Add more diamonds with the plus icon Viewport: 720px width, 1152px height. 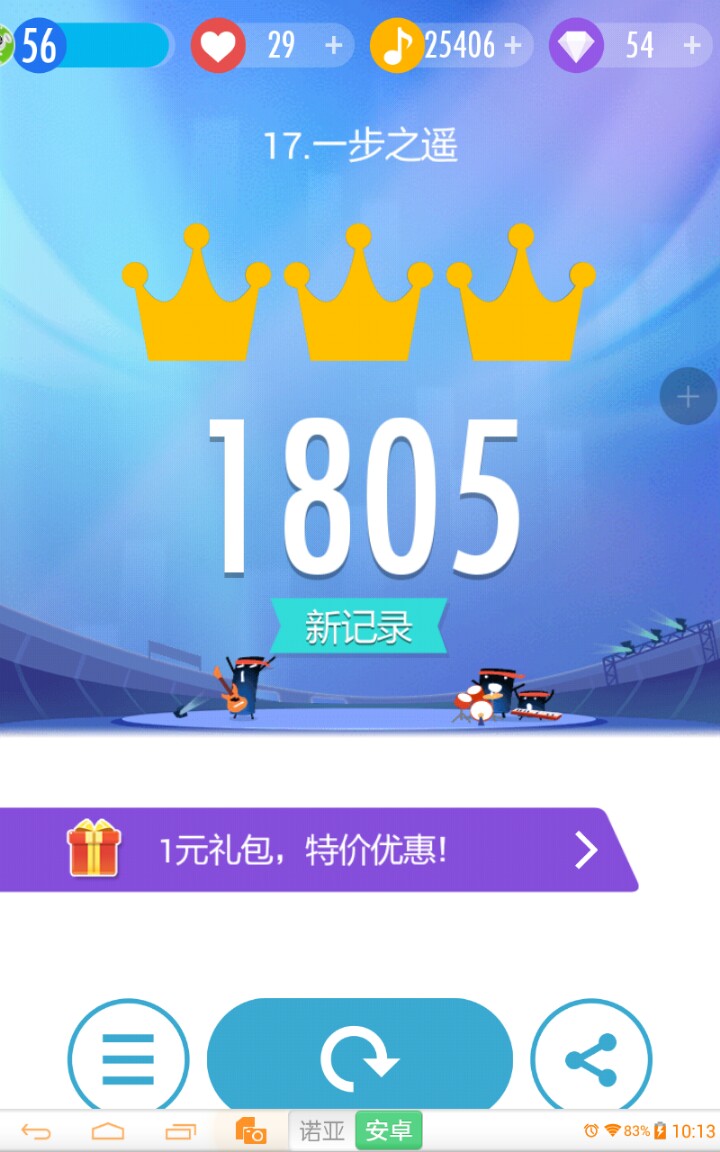click(692, 46)
